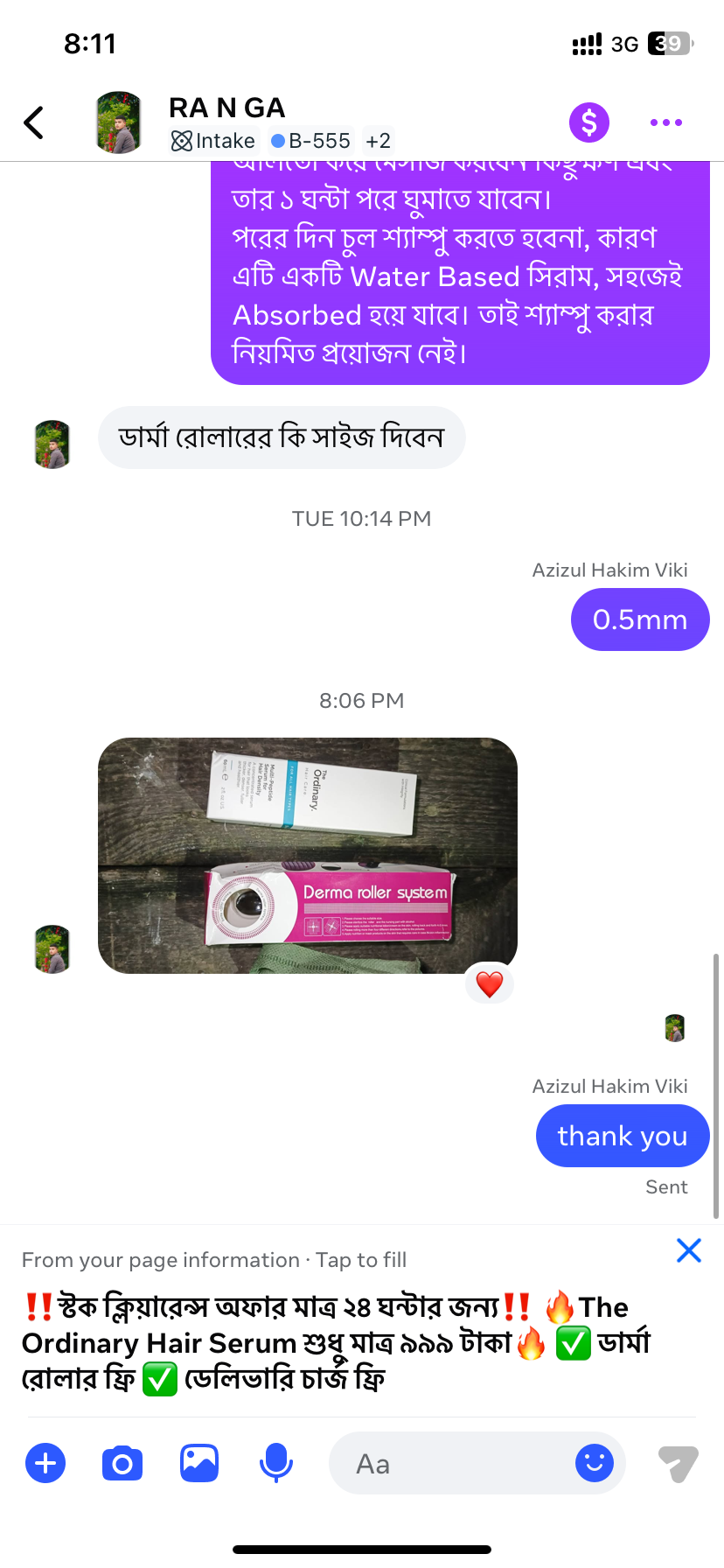The height and width of the screenshot is (1568, 724).
Task: Tap the Intake label chip
Action: tap(214, 141)
